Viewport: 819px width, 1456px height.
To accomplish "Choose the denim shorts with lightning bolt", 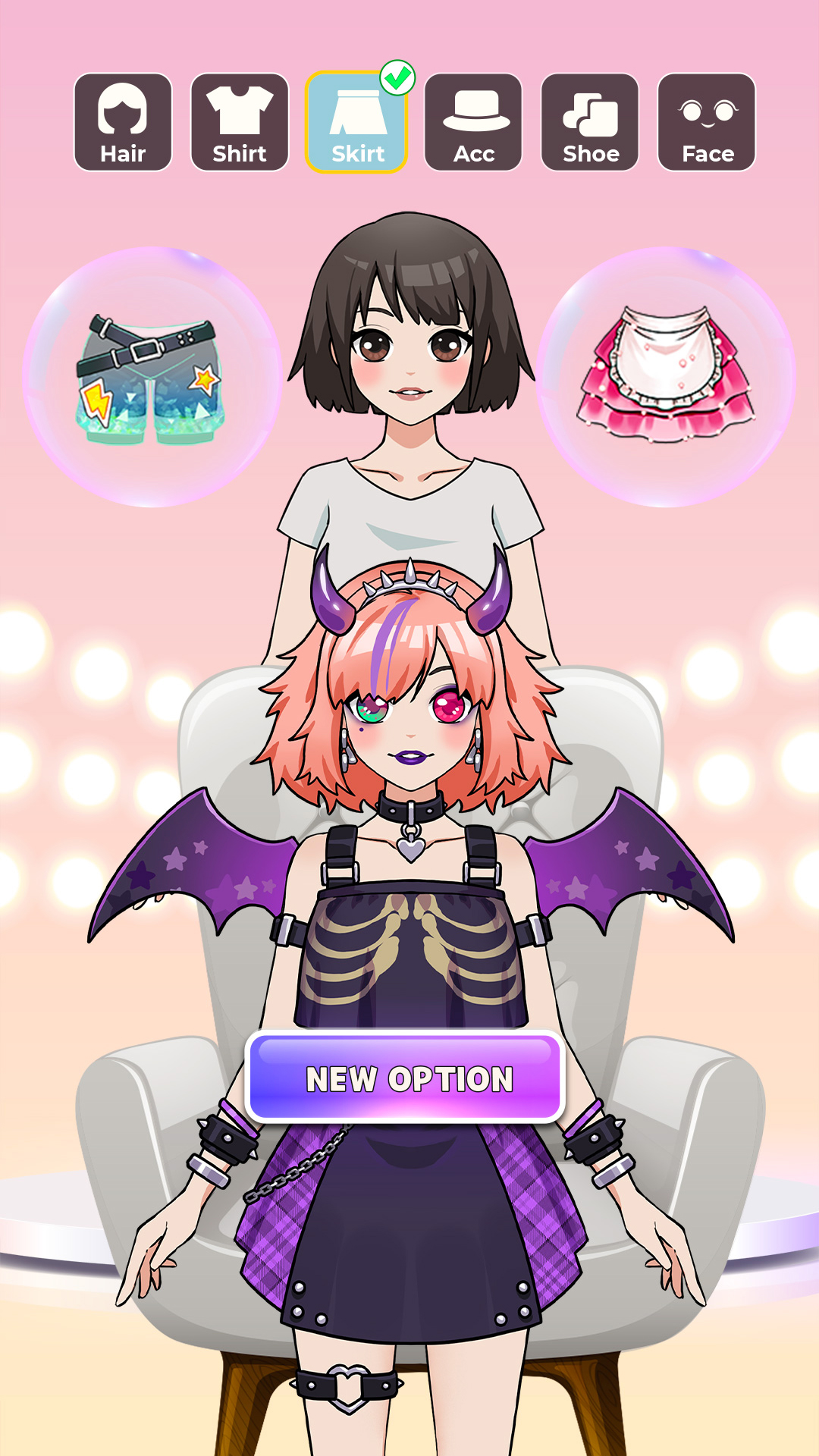I will pyautogui.click(x=152, y=378).
